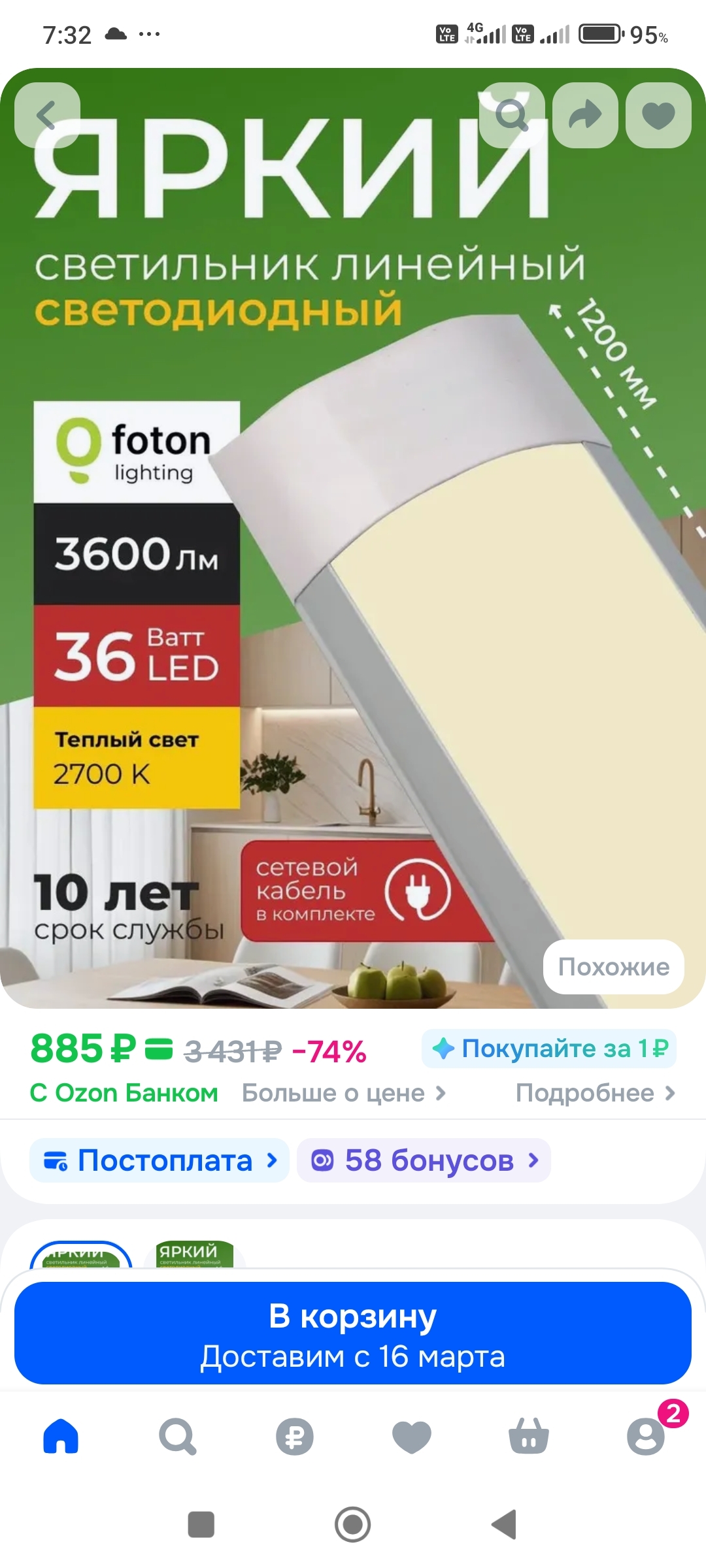Open Больше о цене
The width and height of the screenshot is (706, 1568).
point(344,1093)
